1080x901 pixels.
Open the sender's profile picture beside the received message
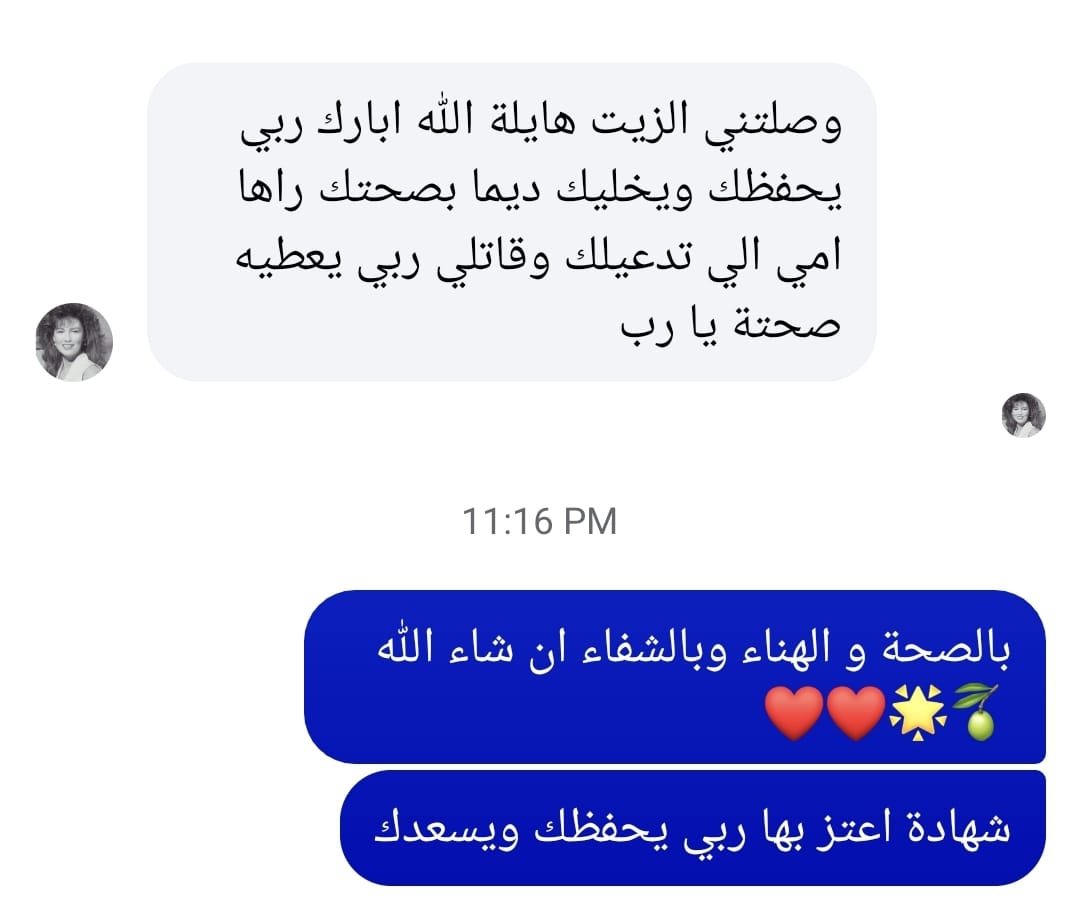pyautogui.click(x=74, y=343)
